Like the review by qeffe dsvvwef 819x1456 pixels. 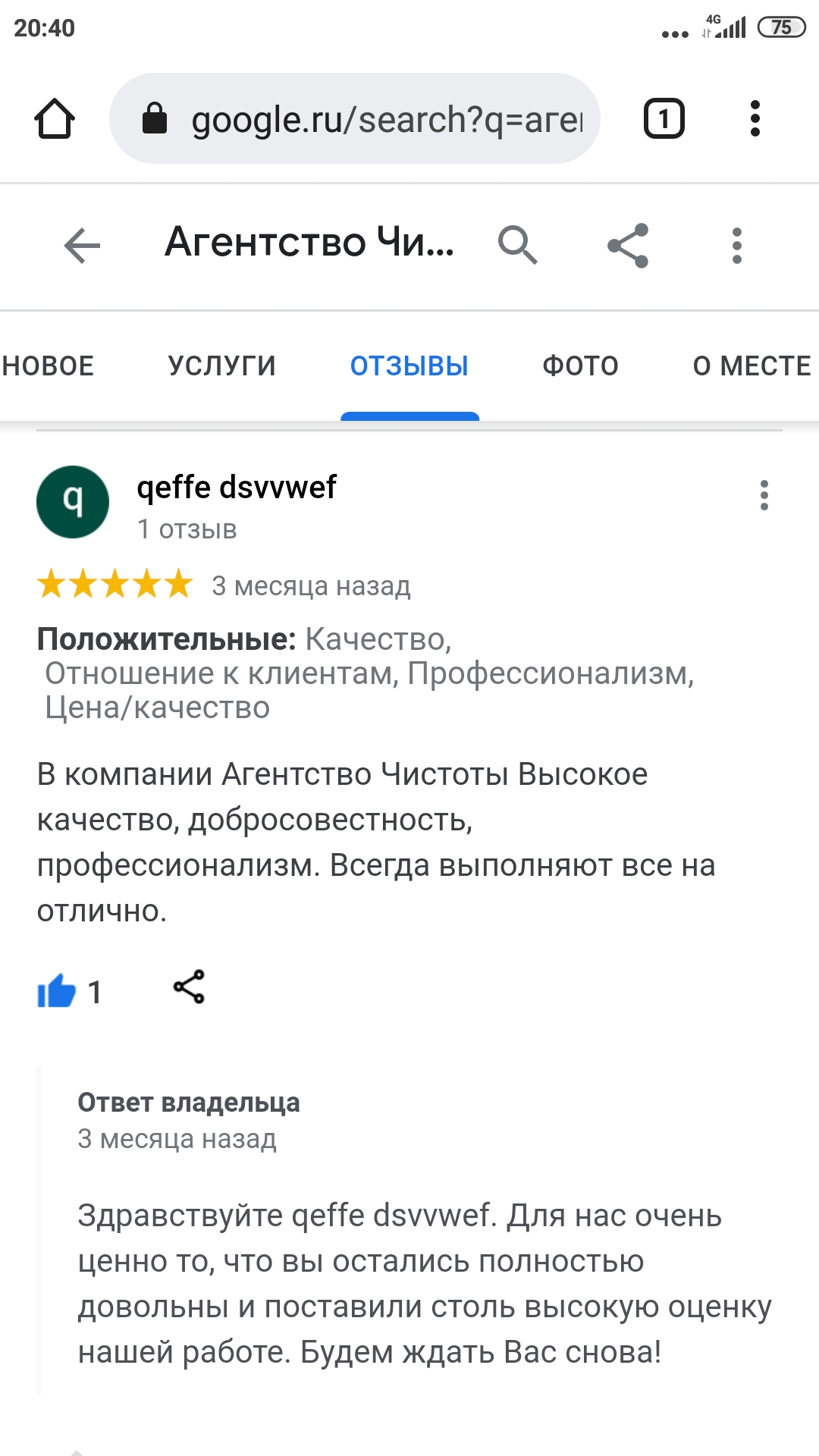point(58,991)
